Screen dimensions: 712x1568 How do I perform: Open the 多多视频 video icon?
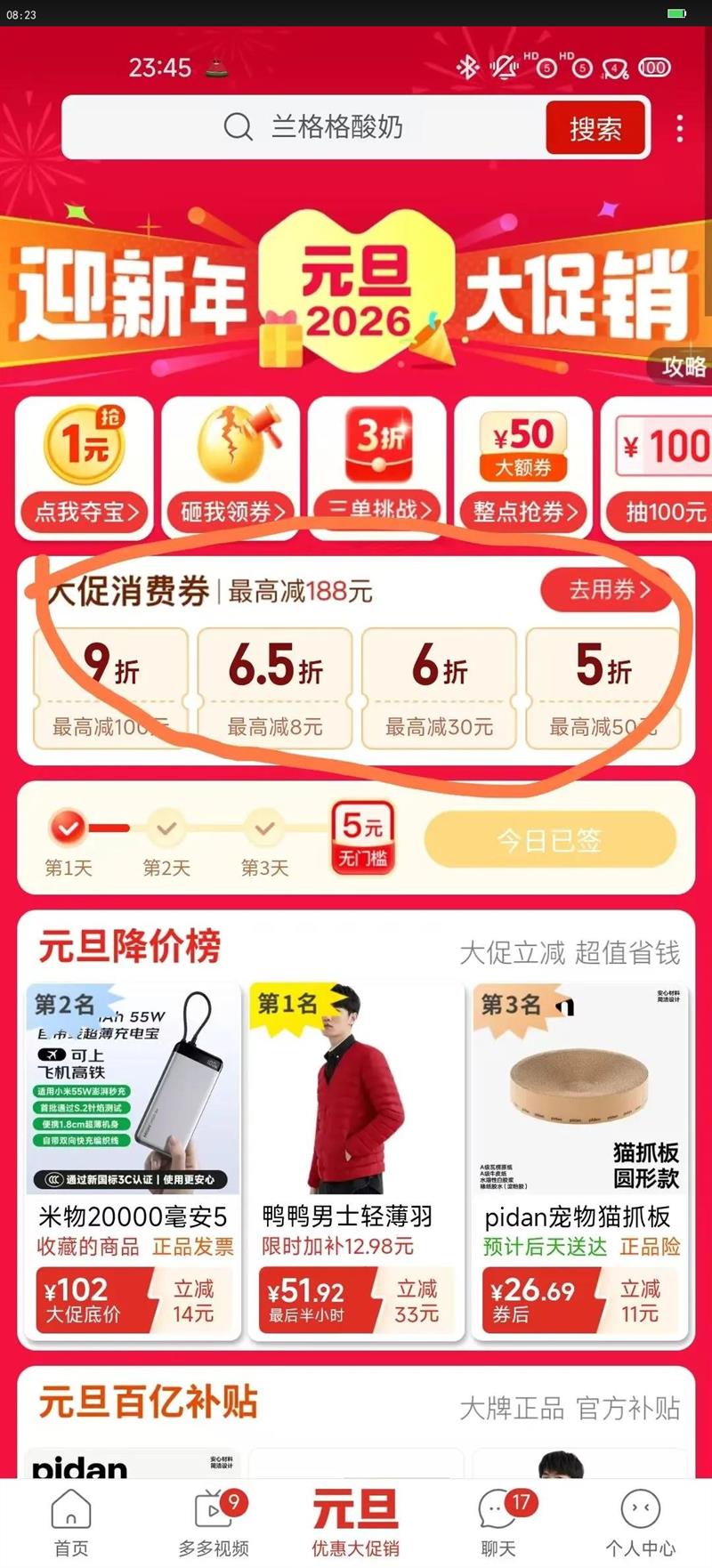point(212,1522)
